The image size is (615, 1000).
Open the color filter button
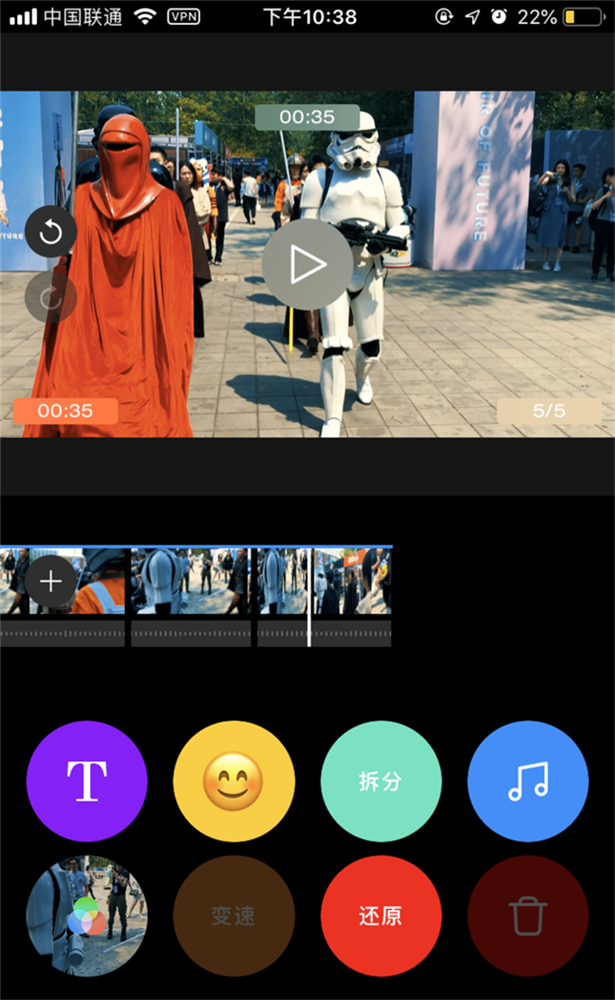click(x=87, y=915)
